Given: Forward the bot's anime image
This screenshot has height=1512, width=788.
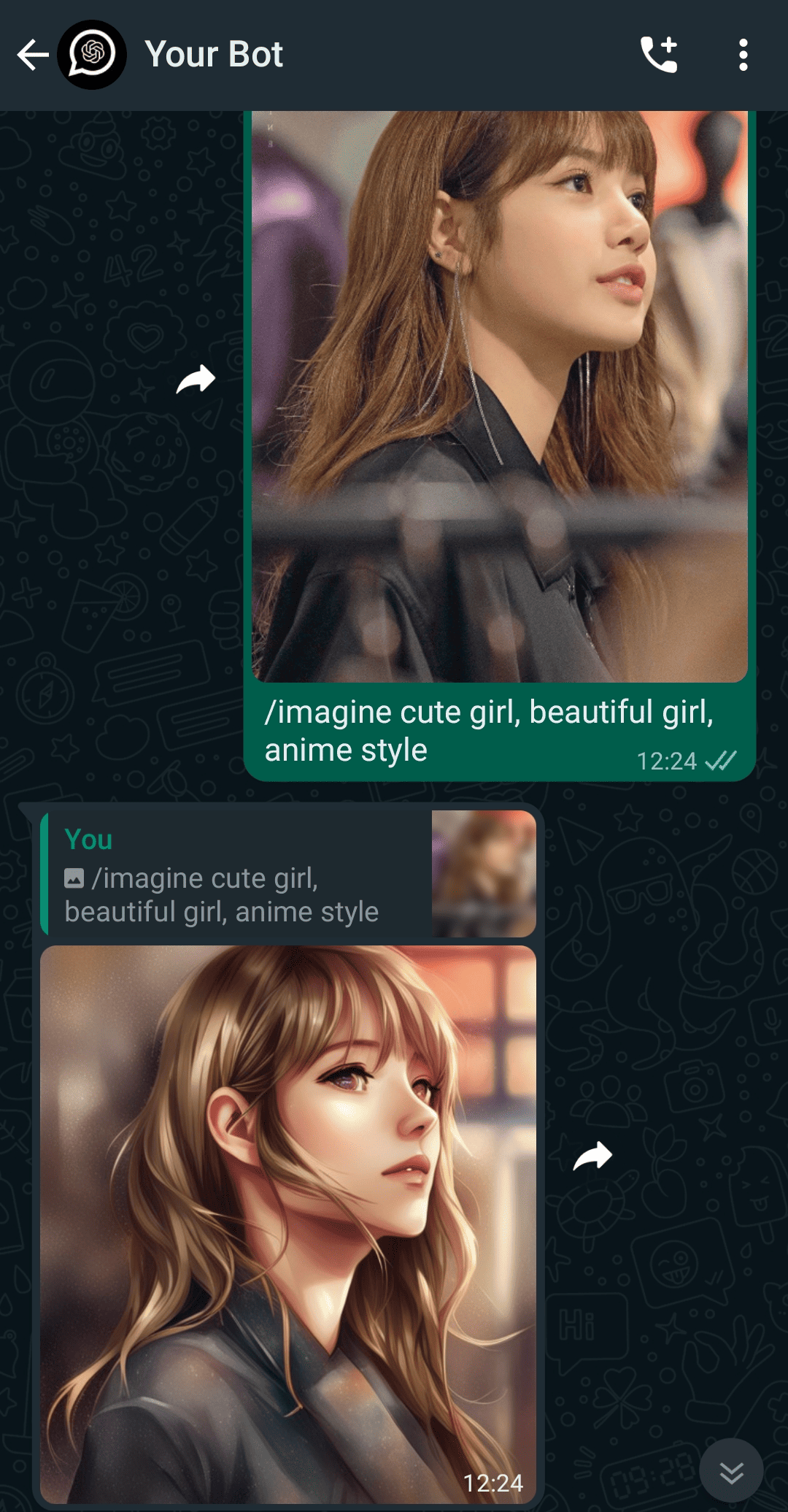Looking at the screenshot, I should [x=592, y=1156].
